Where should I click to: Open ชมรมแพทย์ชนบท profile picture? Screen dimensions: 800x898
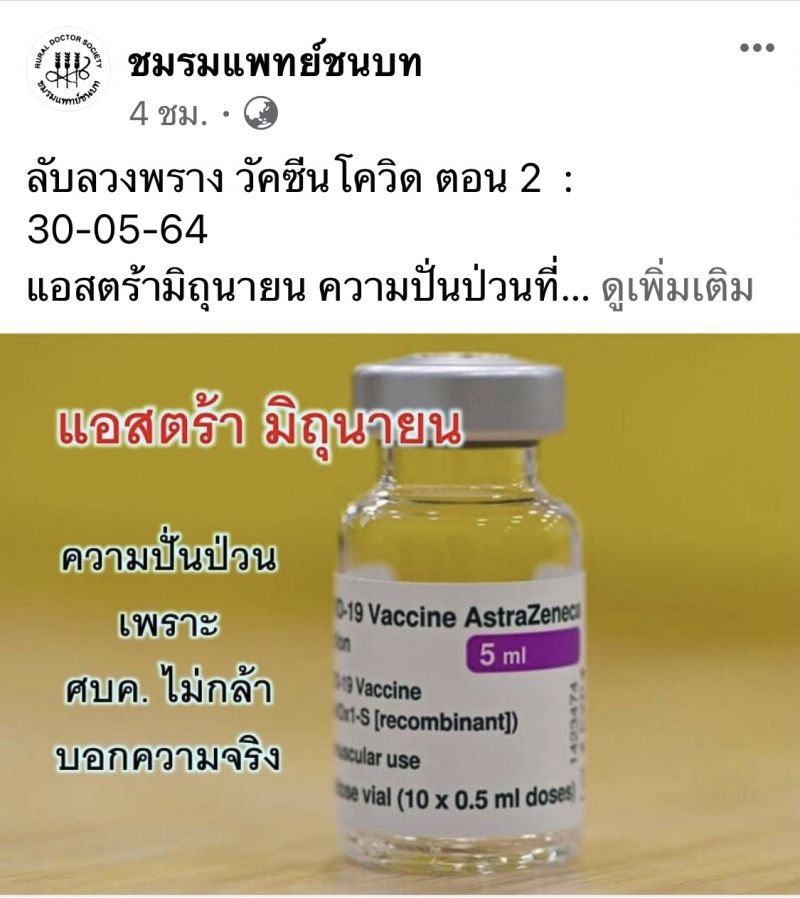pyautogui.click(x=68, y=69)
